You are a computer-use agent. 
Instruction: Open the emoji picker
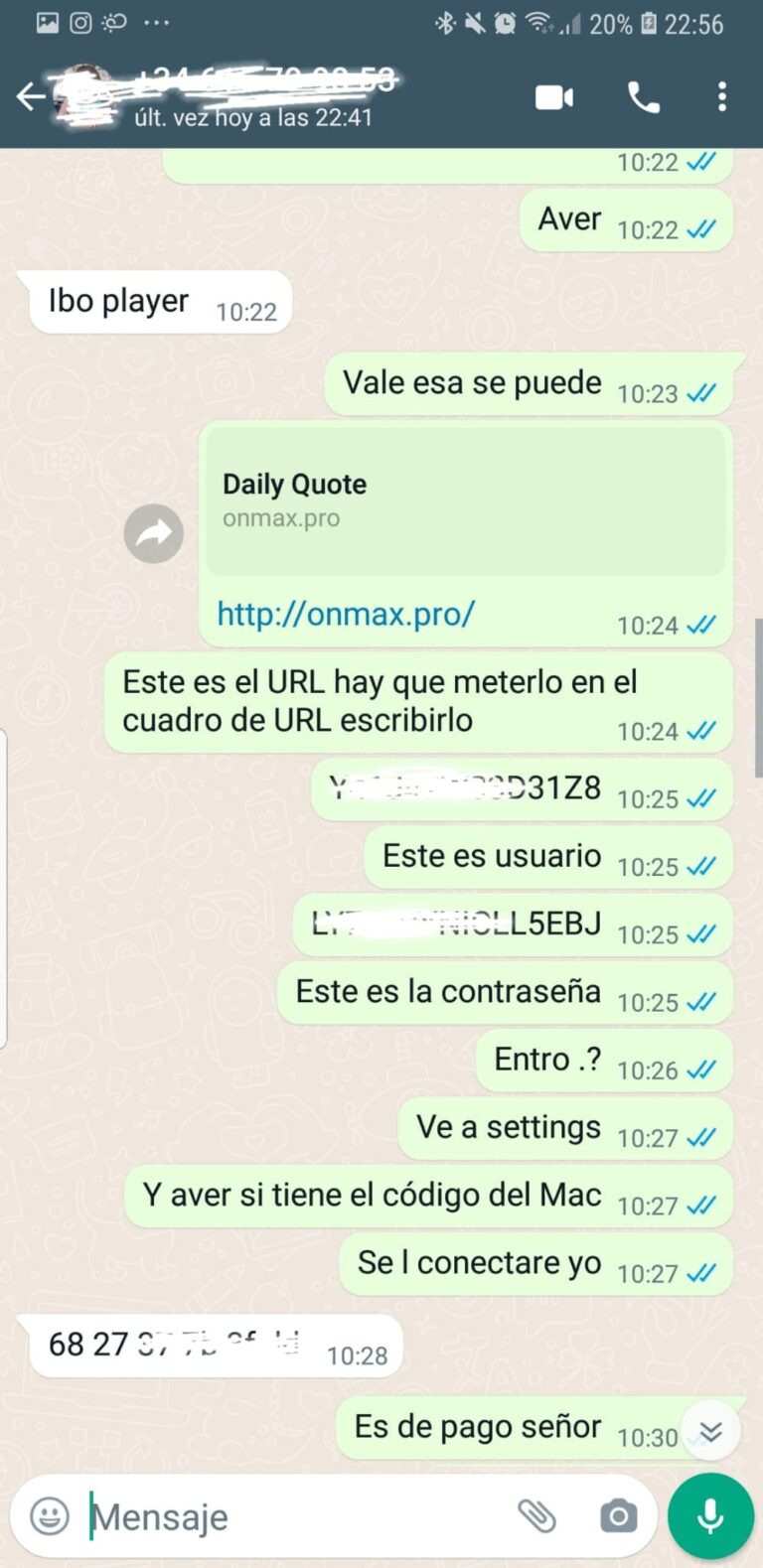[50, 1516]
